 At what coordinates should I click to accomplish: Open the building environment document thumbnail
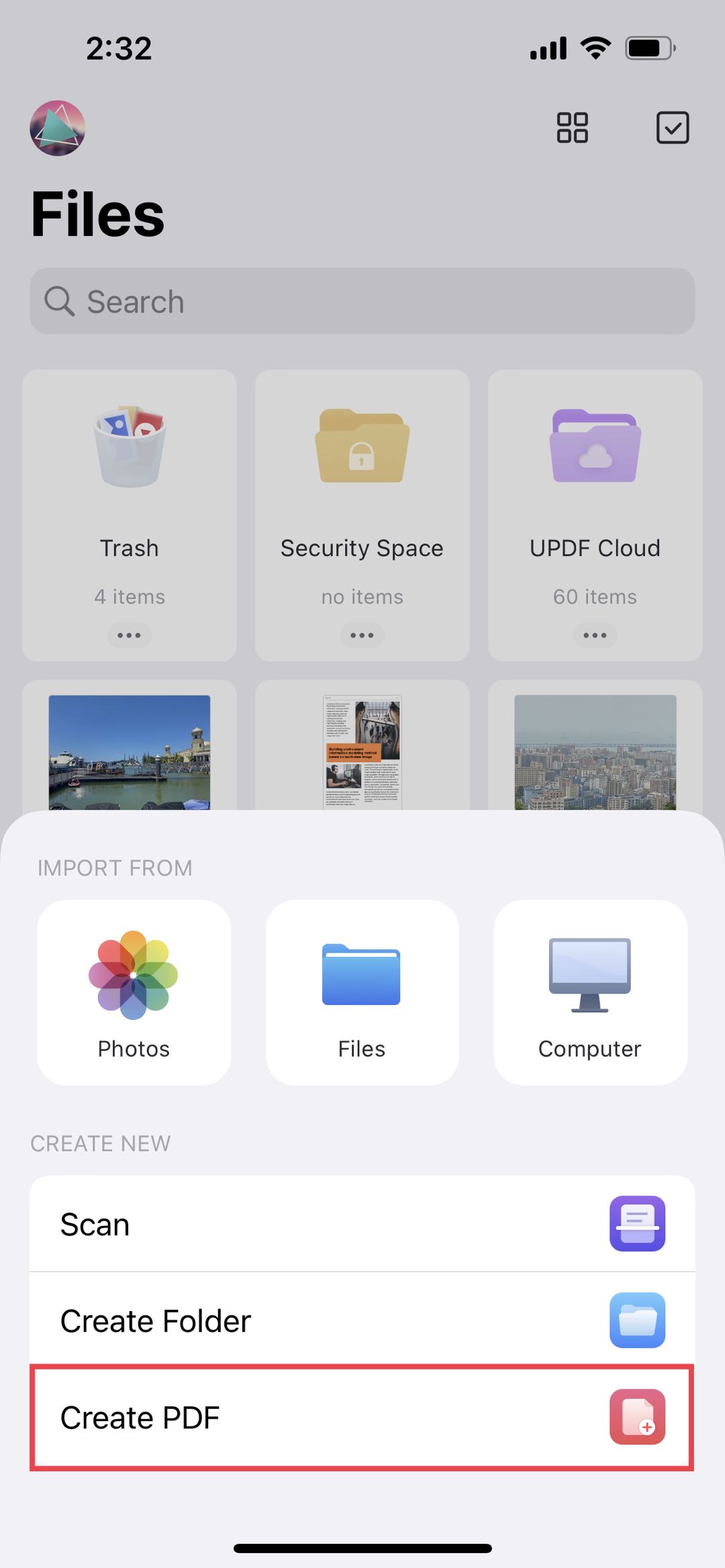click(362, 751)
